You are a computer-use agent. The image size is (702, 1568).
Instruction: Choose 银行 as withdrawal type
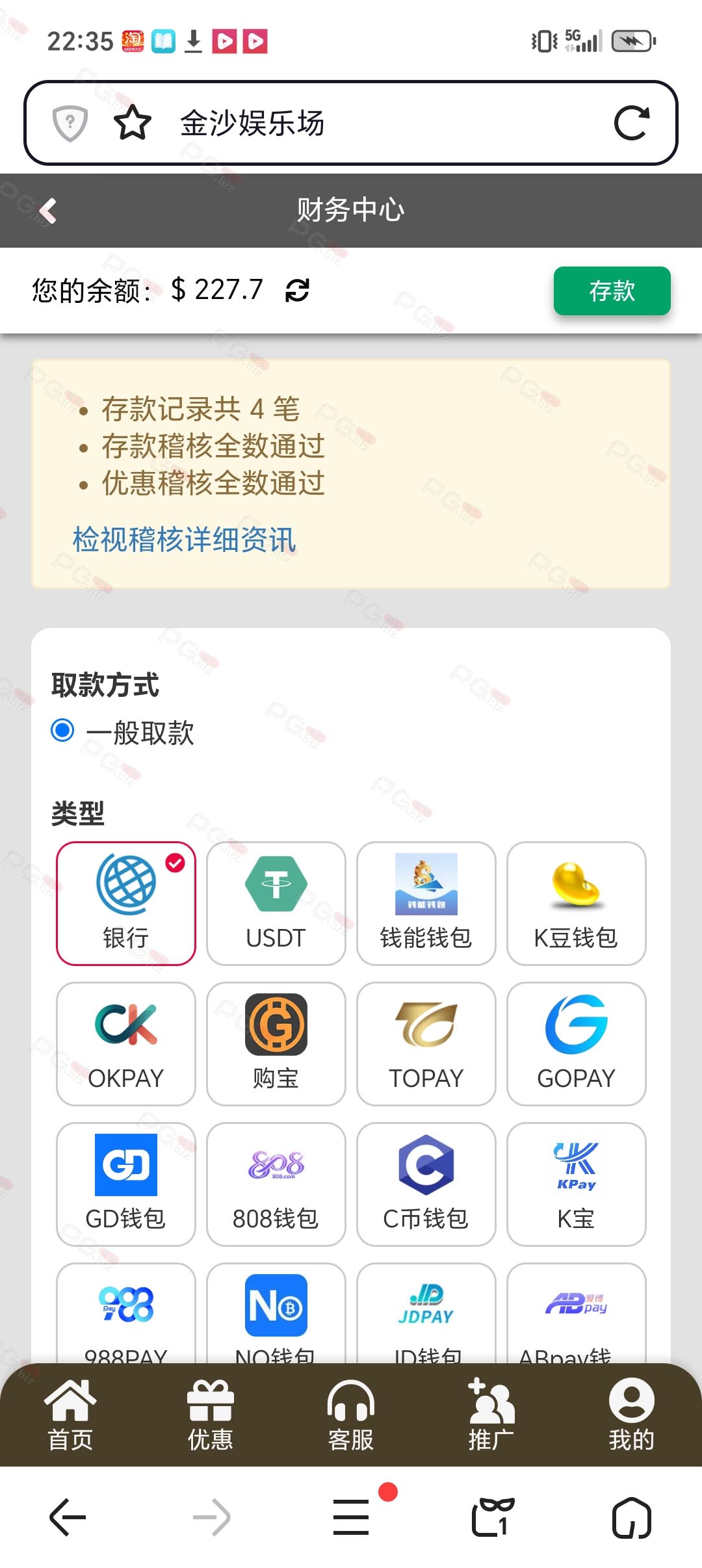126,904
